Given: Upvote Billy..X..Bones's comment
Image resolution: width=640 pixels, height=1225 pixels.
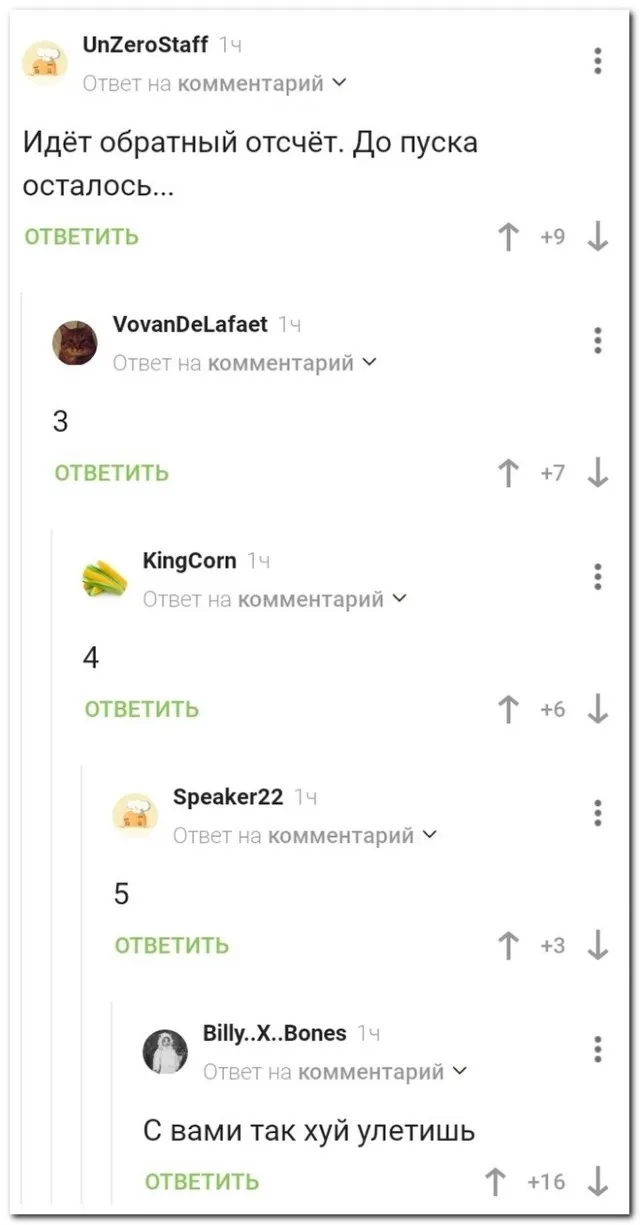Looking at the screenshot, I should (494, 1182).
